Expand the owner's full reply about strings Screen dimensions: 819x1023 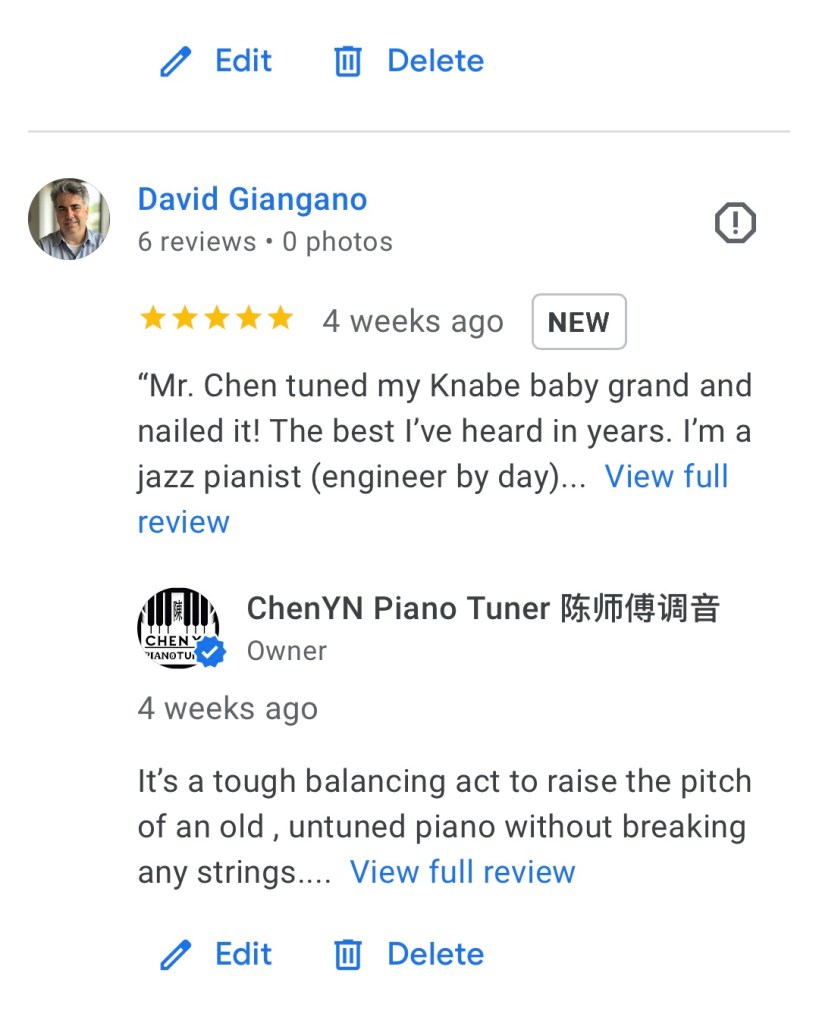(462, 872)
